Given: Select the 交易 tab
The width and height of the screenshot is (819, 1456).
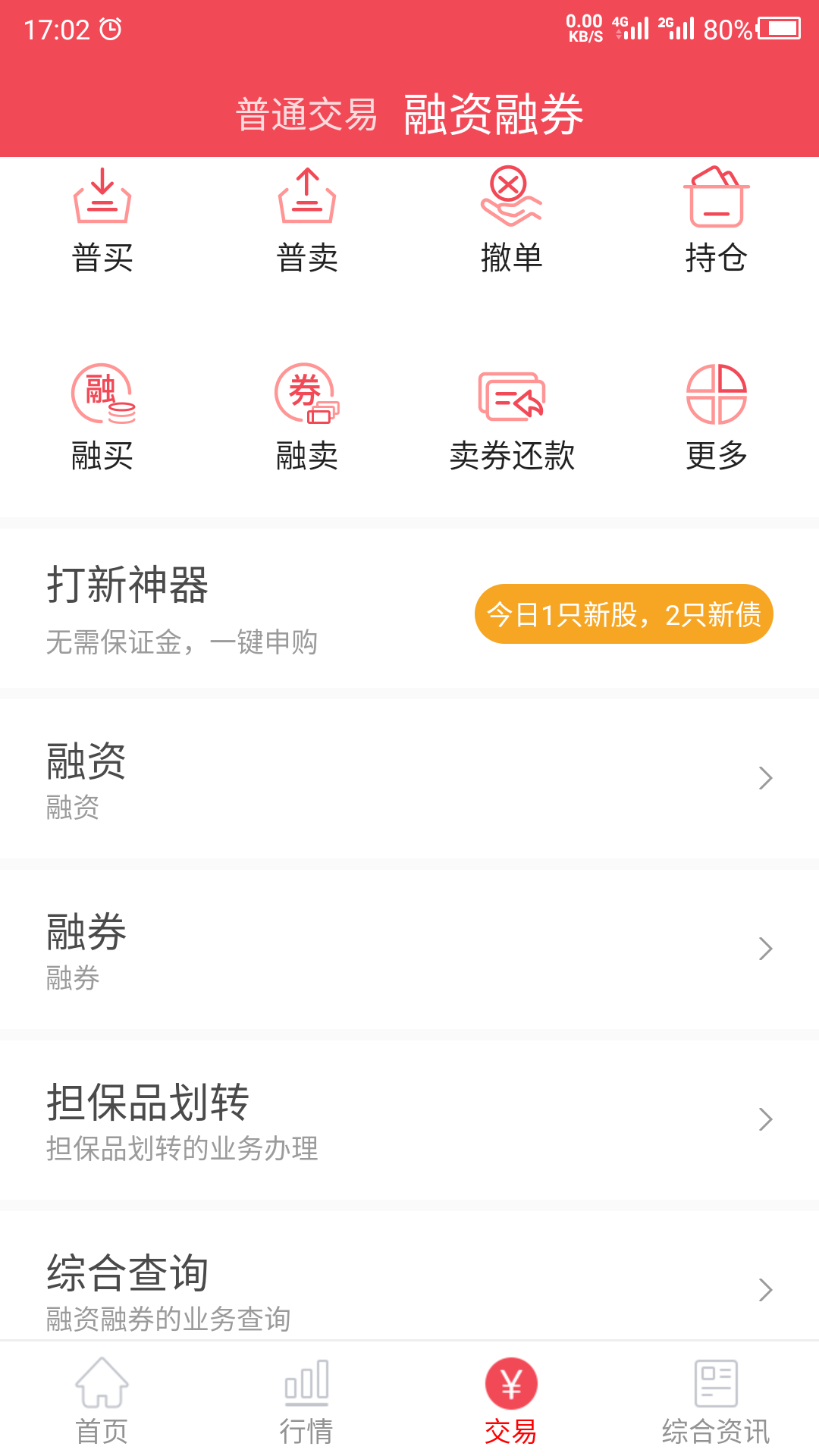Looking at the screenshot, I should [x=512, y=1401].
